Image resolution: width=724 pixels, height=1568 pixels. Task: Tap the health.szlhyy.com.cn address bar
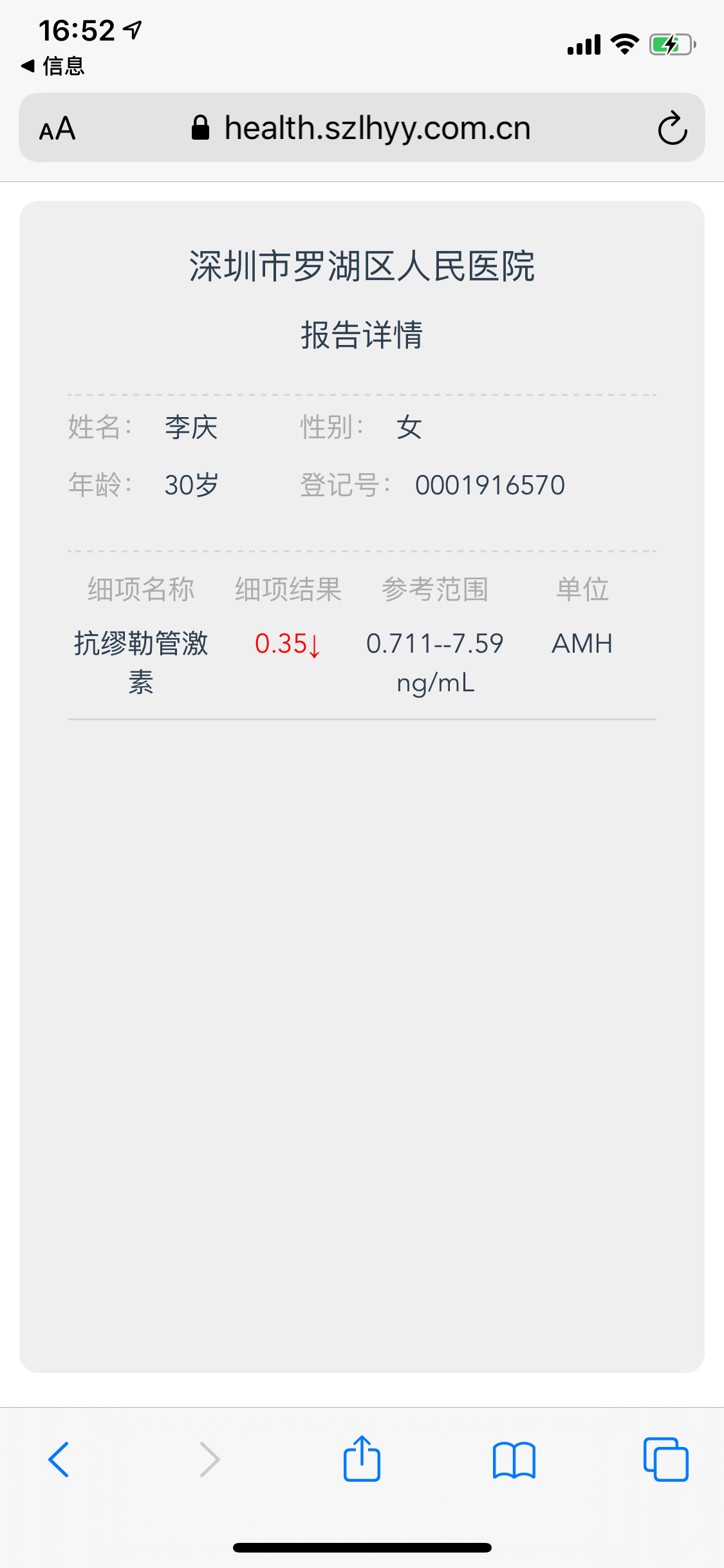(362, 128)
